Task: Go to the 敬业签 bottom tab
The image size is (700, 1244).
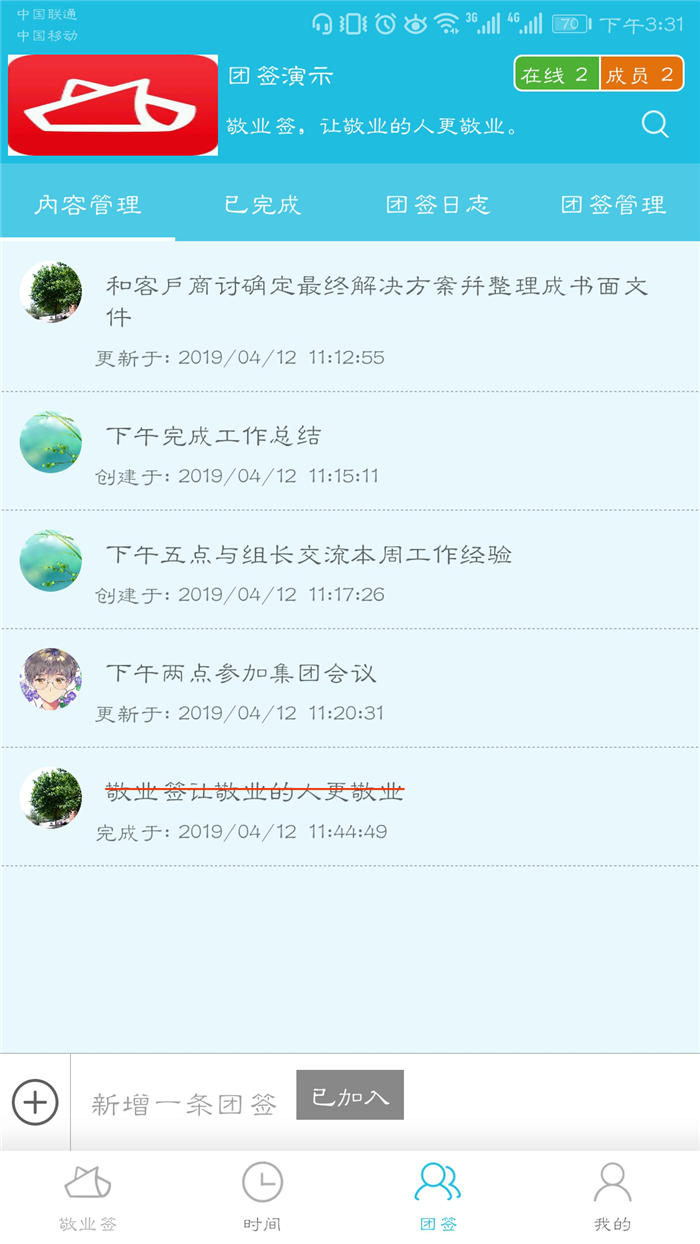Action: point(88,1196)
